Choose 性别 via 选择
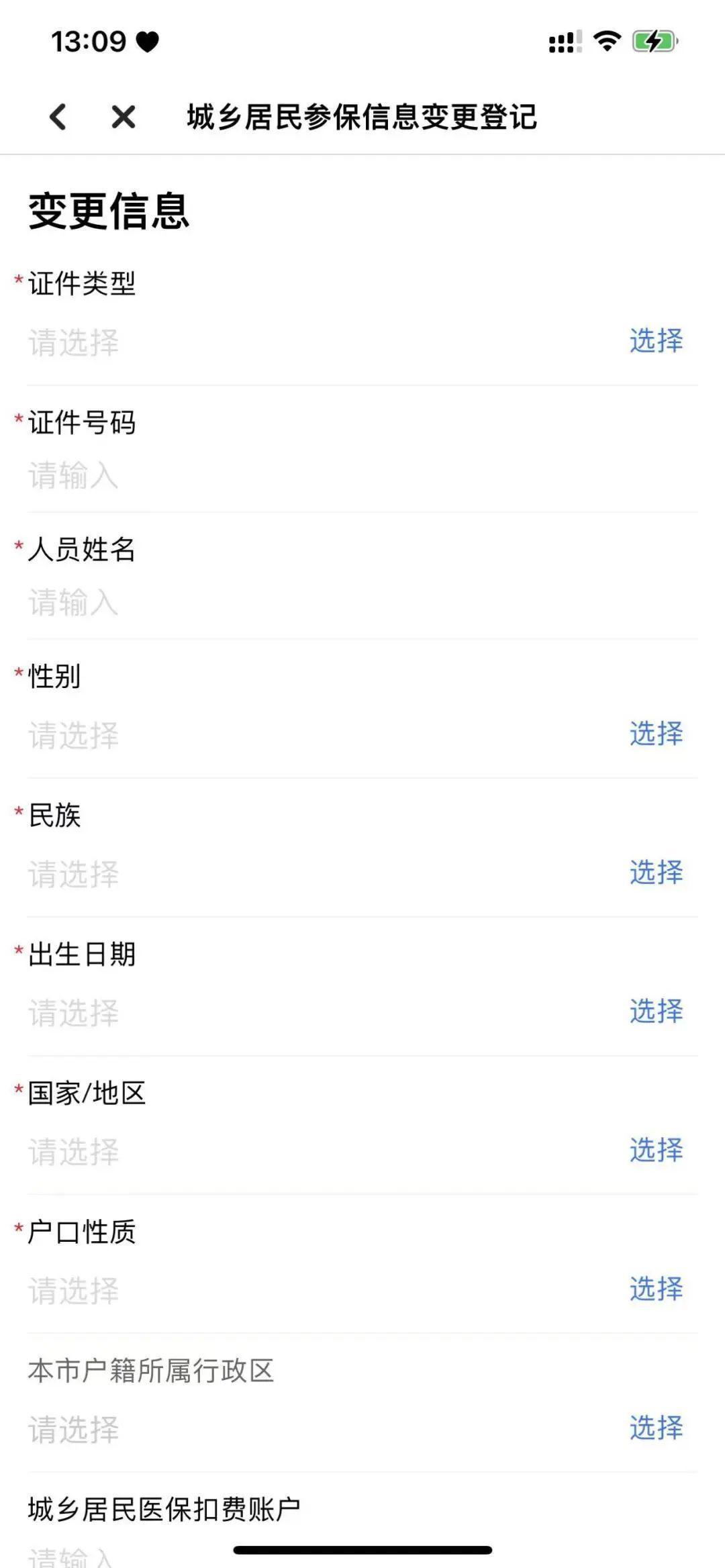This screenshot has height=1568, width=725. 656,734
